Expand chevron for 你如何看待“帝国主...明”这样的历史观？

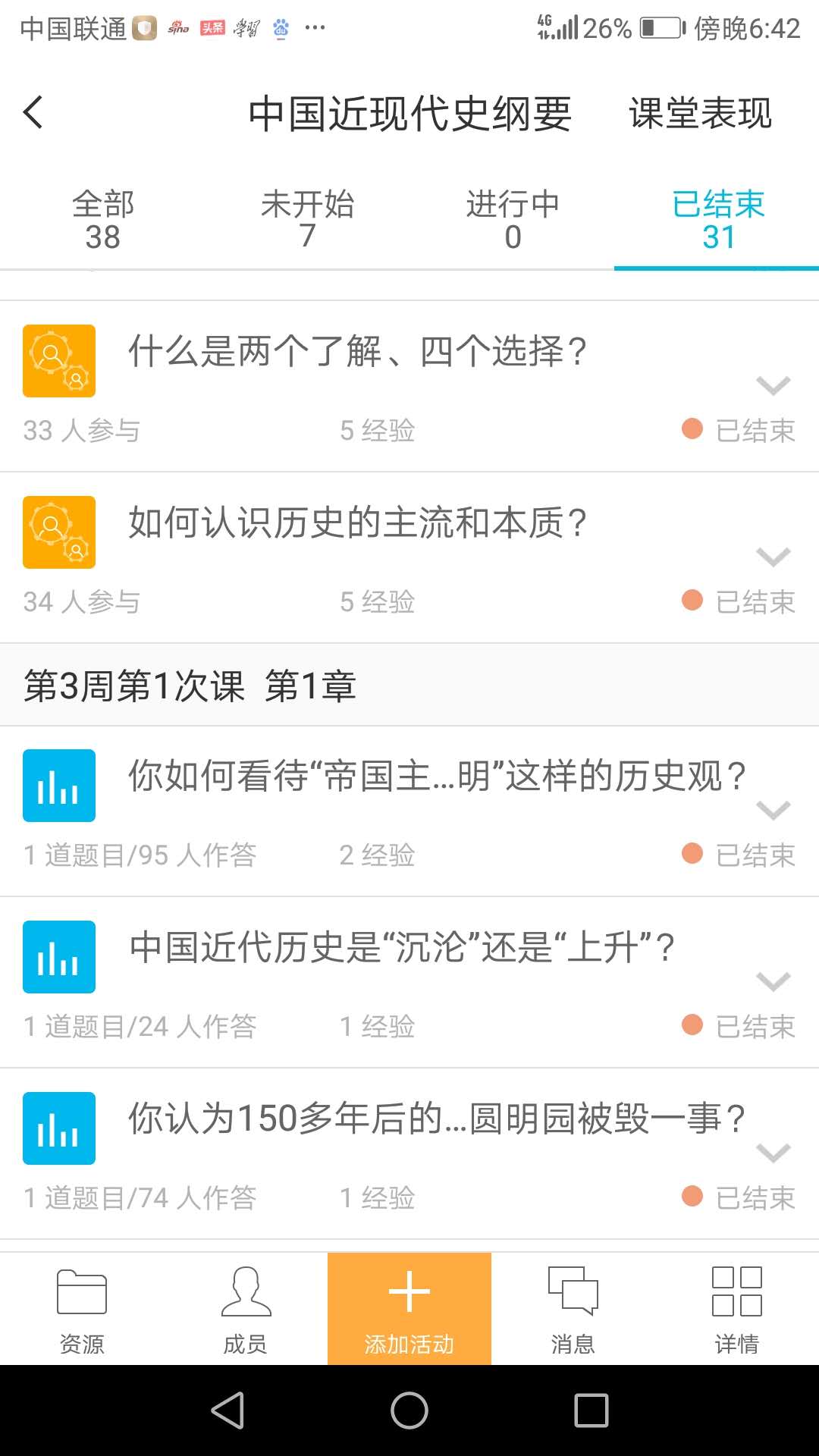coord(773,811)
